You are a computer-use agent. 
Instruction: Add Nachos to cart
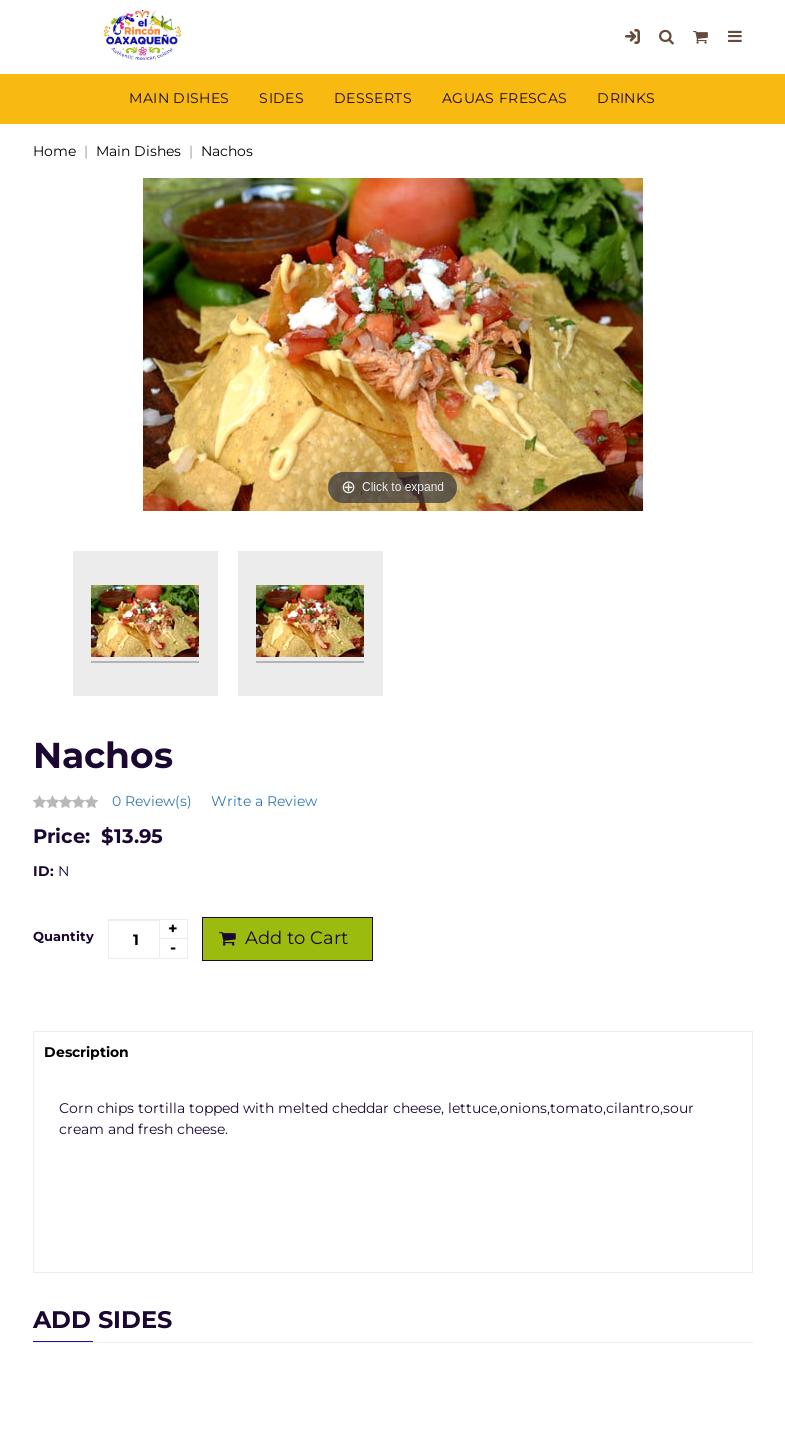click(x=287, y=939)
